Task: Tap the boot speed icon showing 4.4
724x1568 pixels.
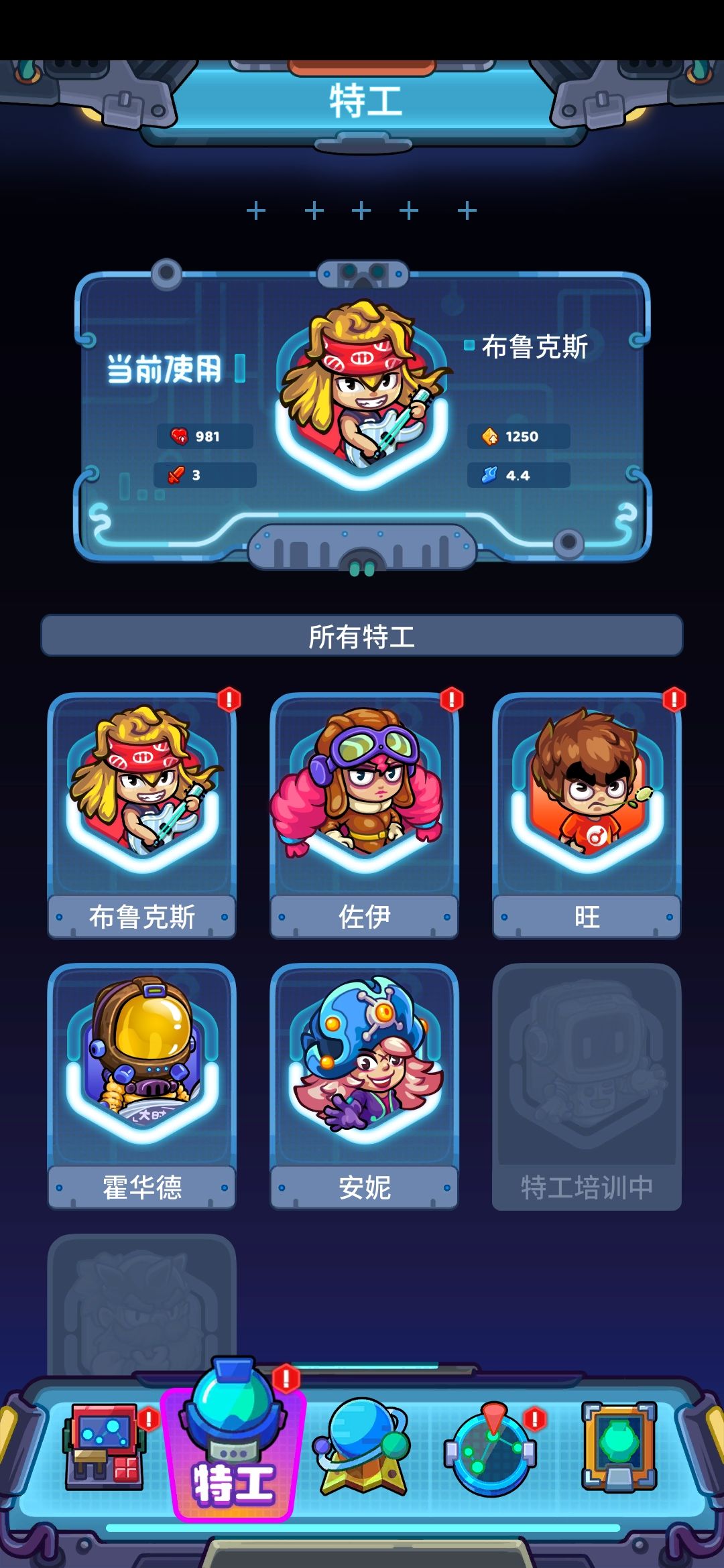Action: (x=491, y=477)
